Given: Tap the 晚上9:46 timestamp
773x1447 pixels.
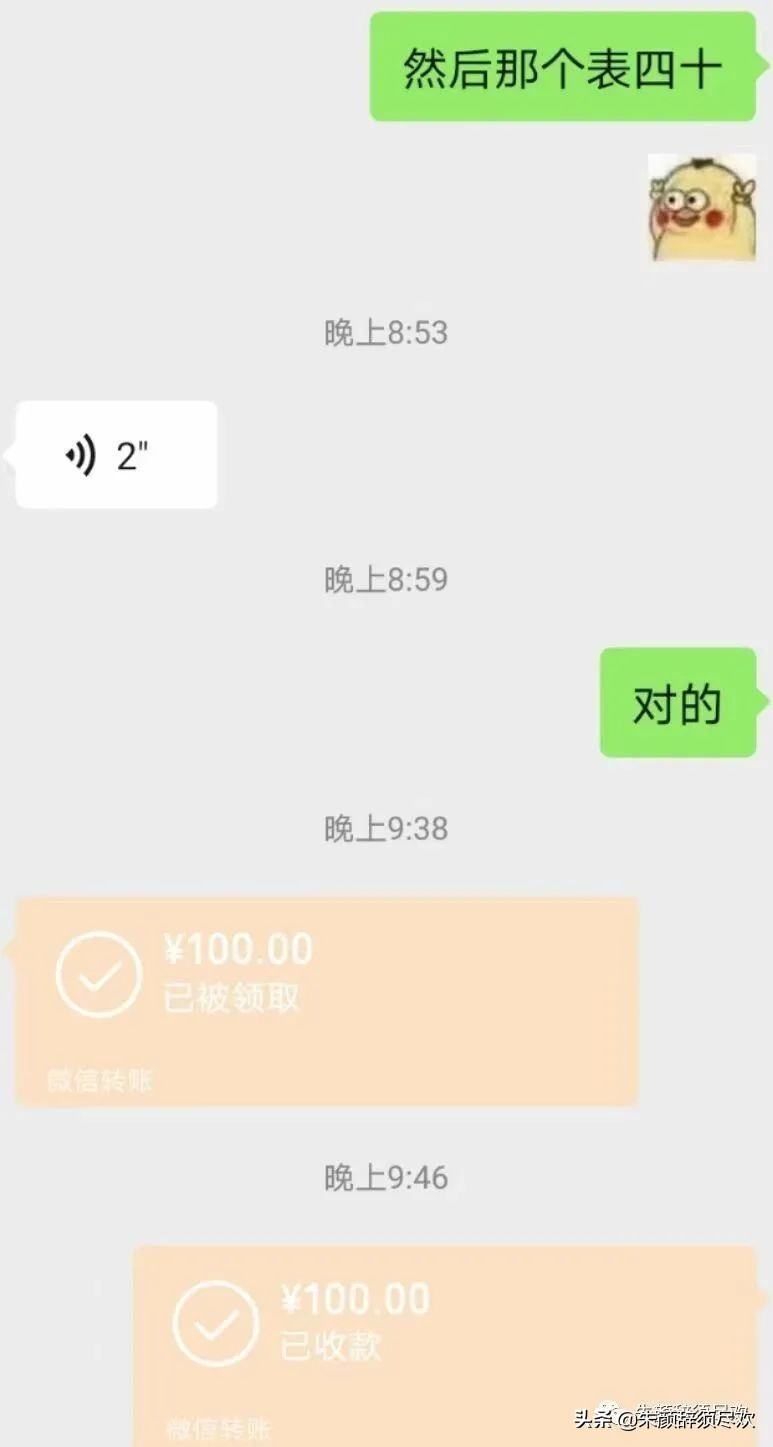Looking at the screenshot, I should (386, 1178).
